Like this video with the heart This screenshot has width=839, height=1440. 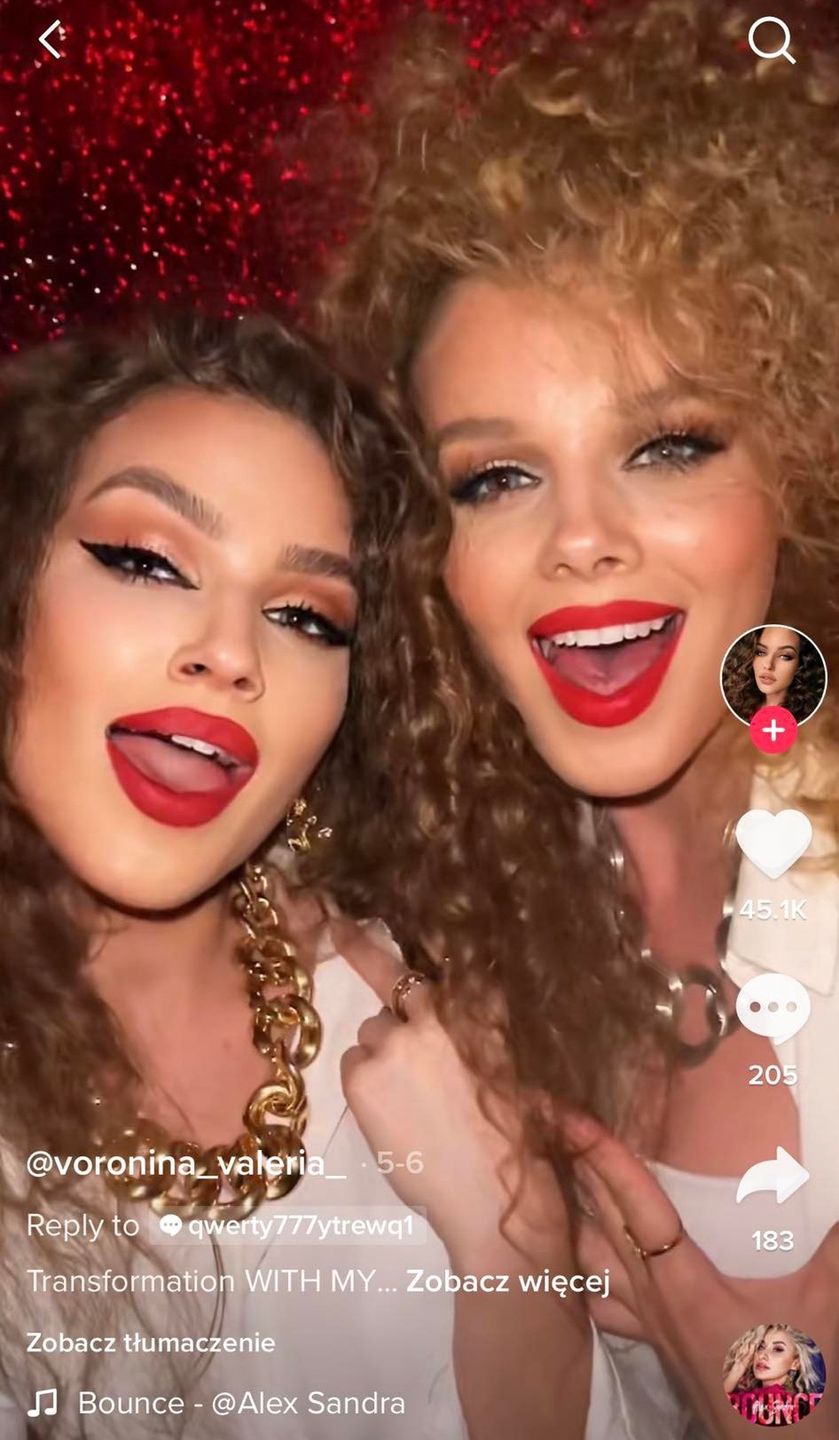click(773, 845)
